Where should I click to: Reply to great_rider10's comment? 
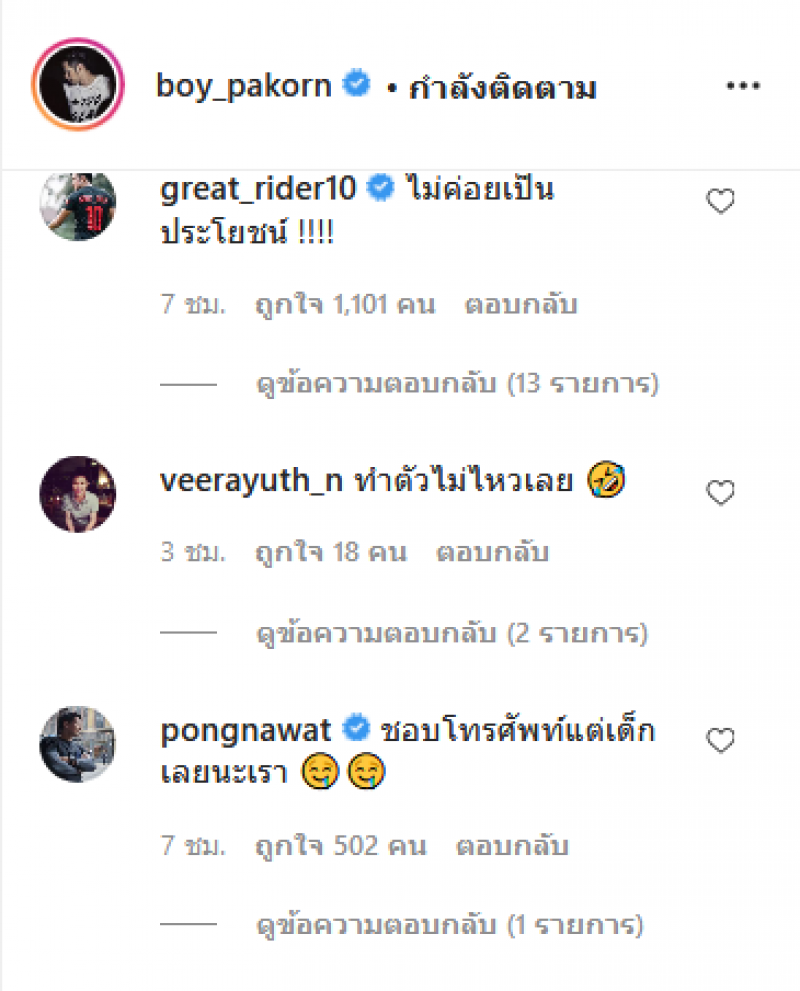(521, 305)
